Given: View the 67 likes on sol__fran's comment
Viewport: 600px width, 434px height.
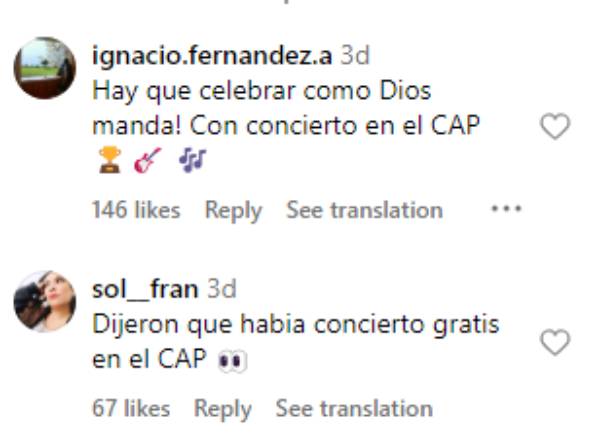Looking at the screenshot, I should (130, 409).
